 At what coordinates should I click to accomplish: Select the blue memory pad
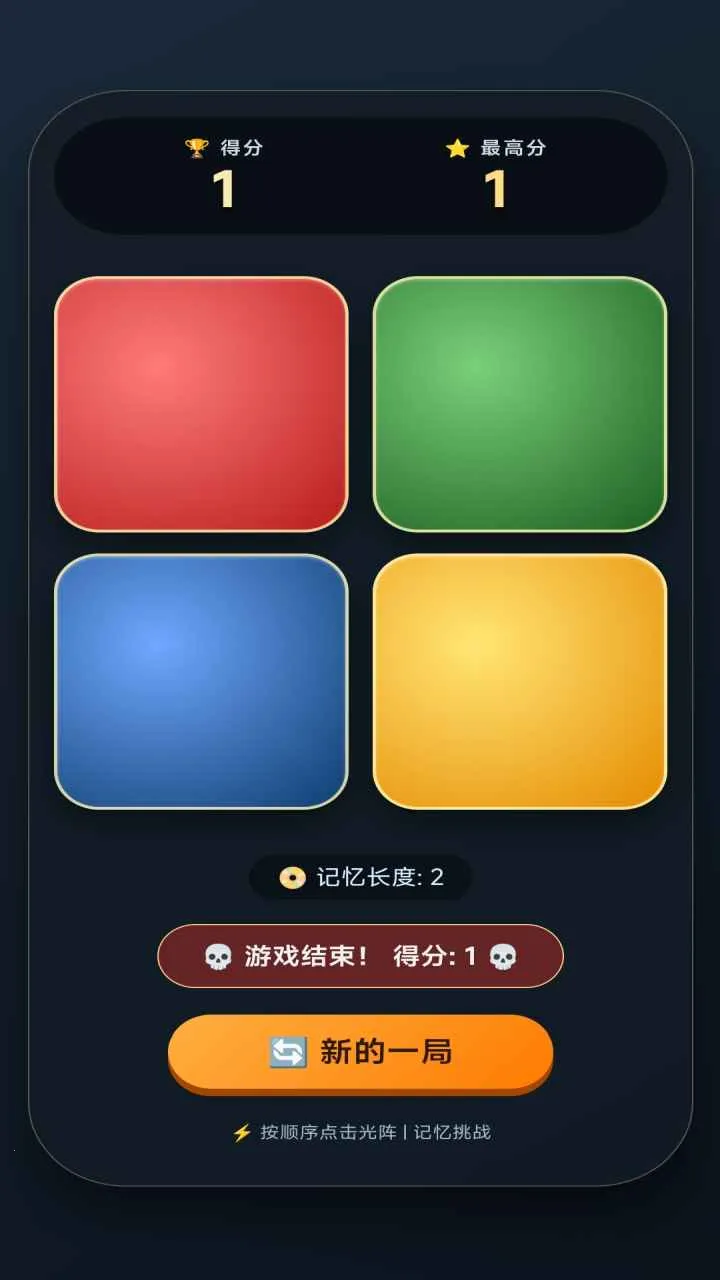coord(201,681)
